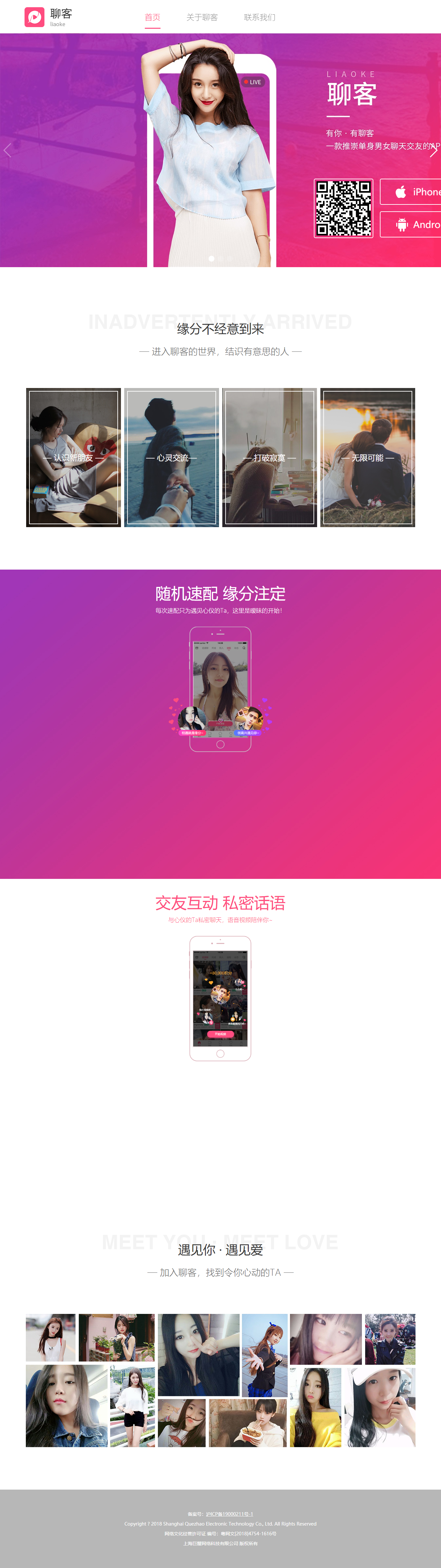Image resolution: width=441 pixels, height=1568 pixels.
Task: Select the 打破寂寞 card
Action: point(269,457)
